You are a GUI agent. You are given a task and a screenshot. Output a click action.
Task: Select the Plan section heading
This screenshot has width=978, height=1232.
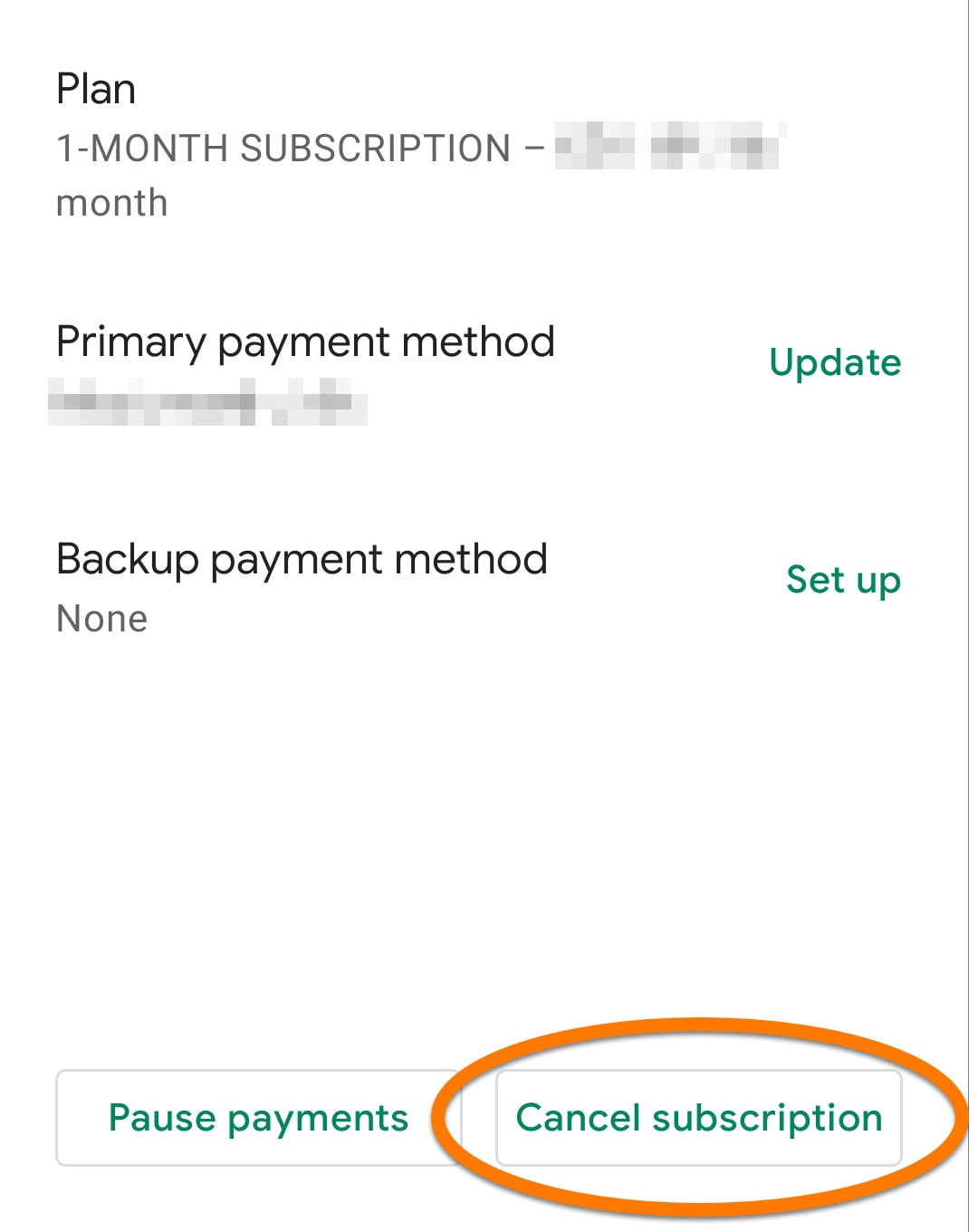[x=95, y=88]
